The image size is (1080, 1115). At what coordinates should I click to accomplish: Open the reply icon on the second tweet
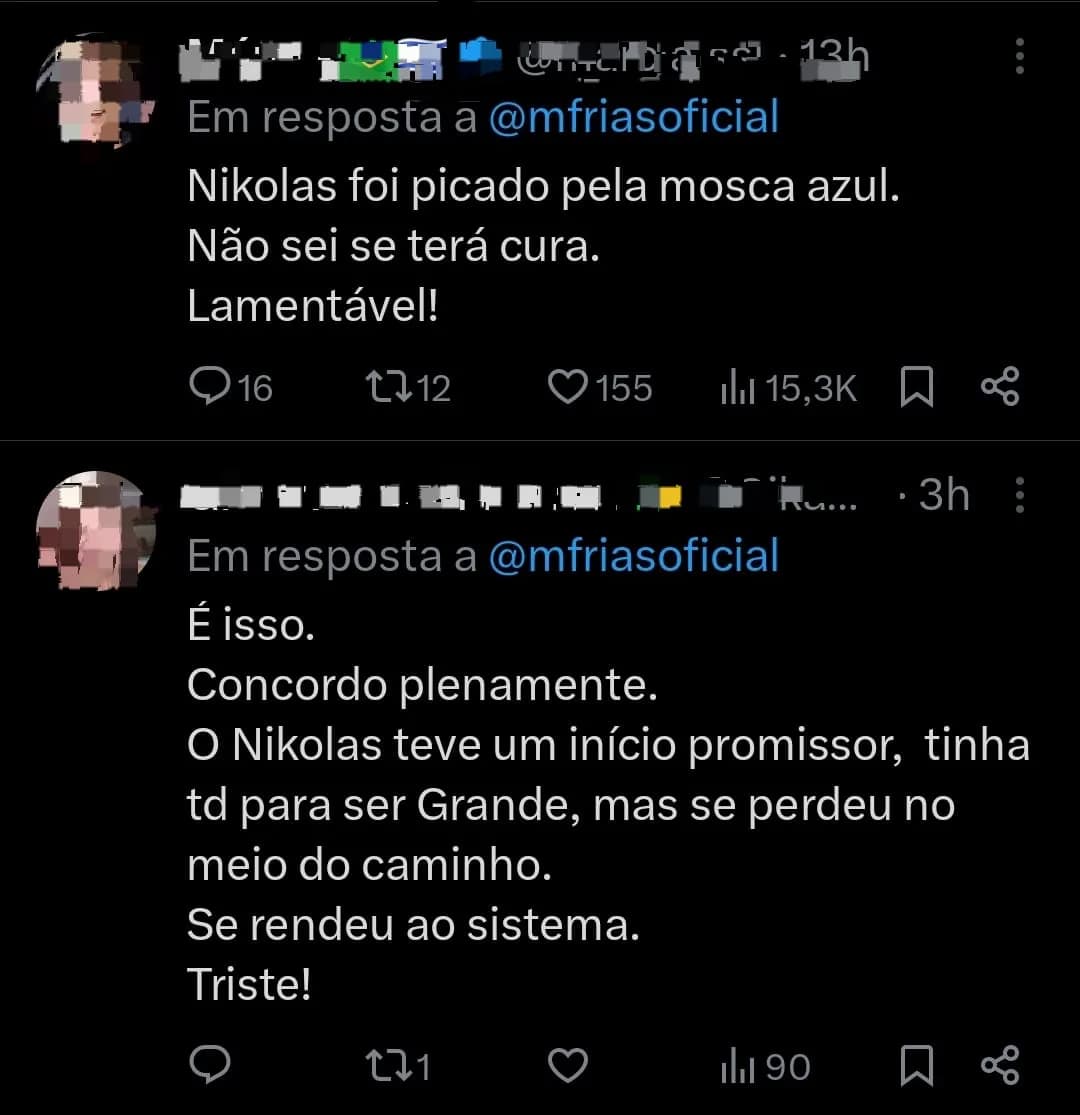coord(211,1064)
